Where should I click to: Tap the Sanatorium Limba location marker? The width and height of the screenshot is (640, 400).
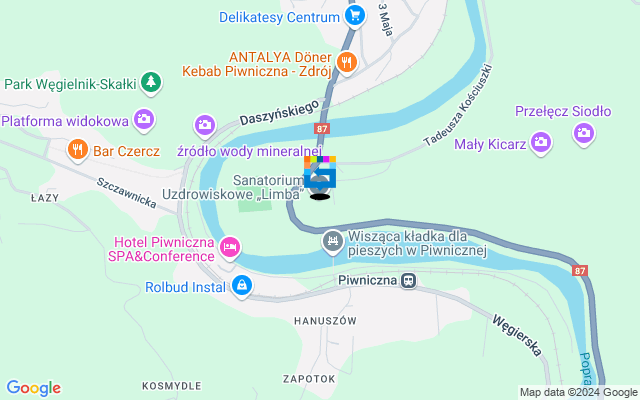pos(320,178)
